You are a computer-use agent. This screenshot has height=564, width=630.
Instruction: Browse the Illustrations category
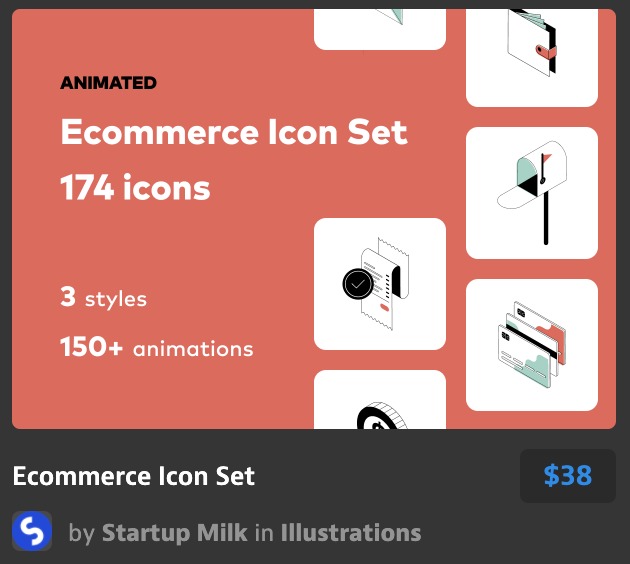pos(350,532)
